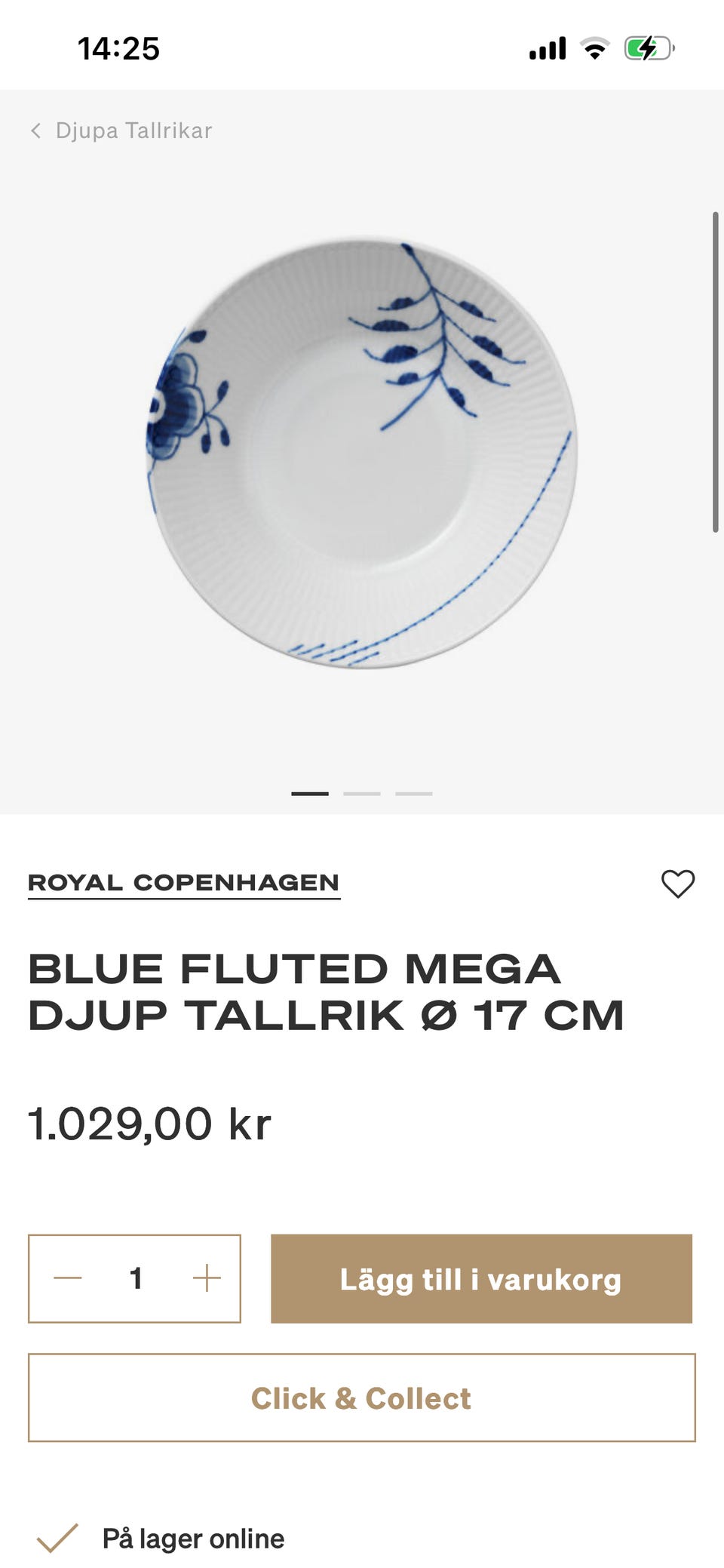Open the Royal Copenhagen brand link

[184, 883]
